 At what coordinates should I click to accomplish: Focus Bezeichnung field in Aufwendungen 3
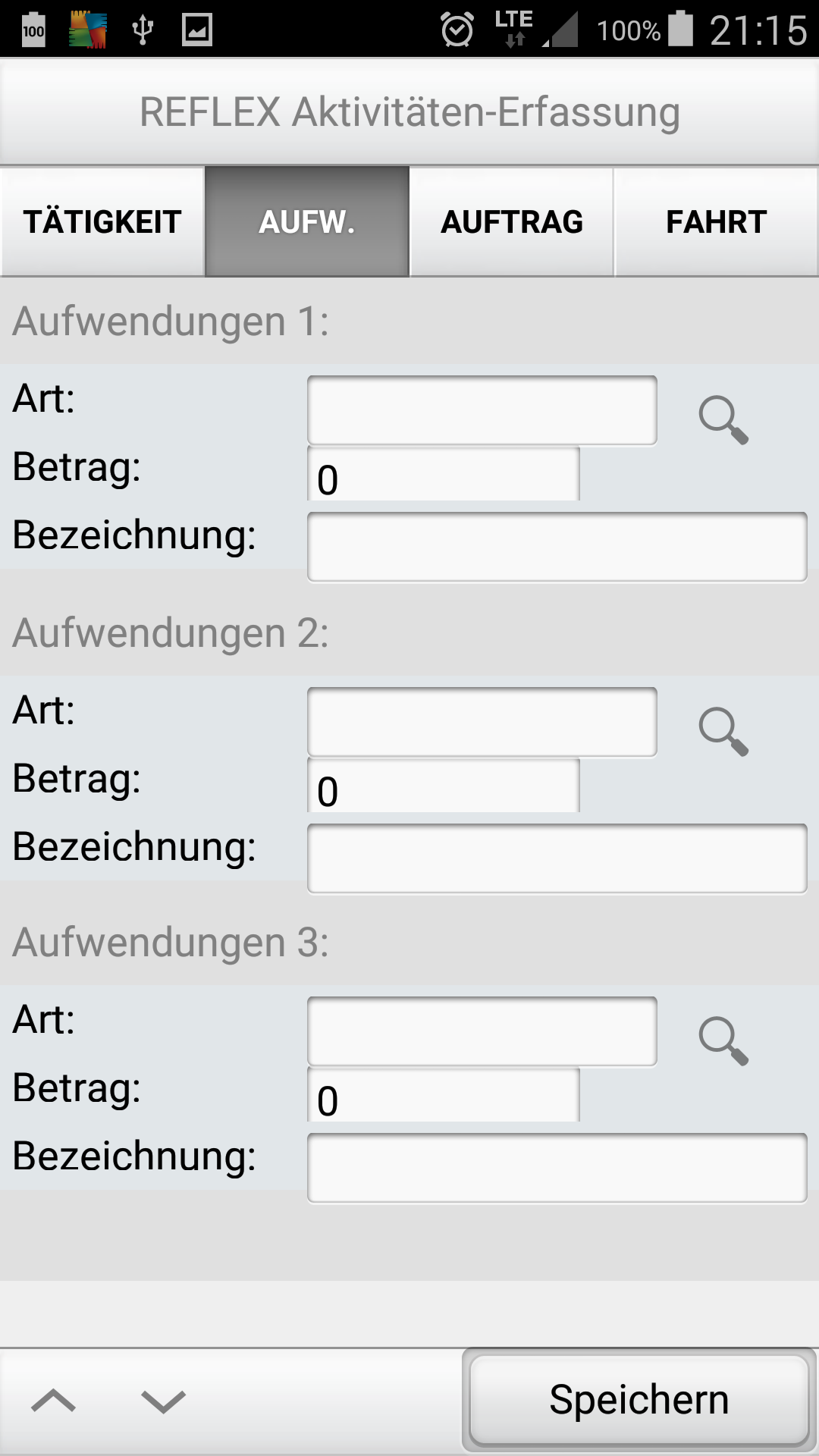pyautogui.click(x=557, y=1168)
